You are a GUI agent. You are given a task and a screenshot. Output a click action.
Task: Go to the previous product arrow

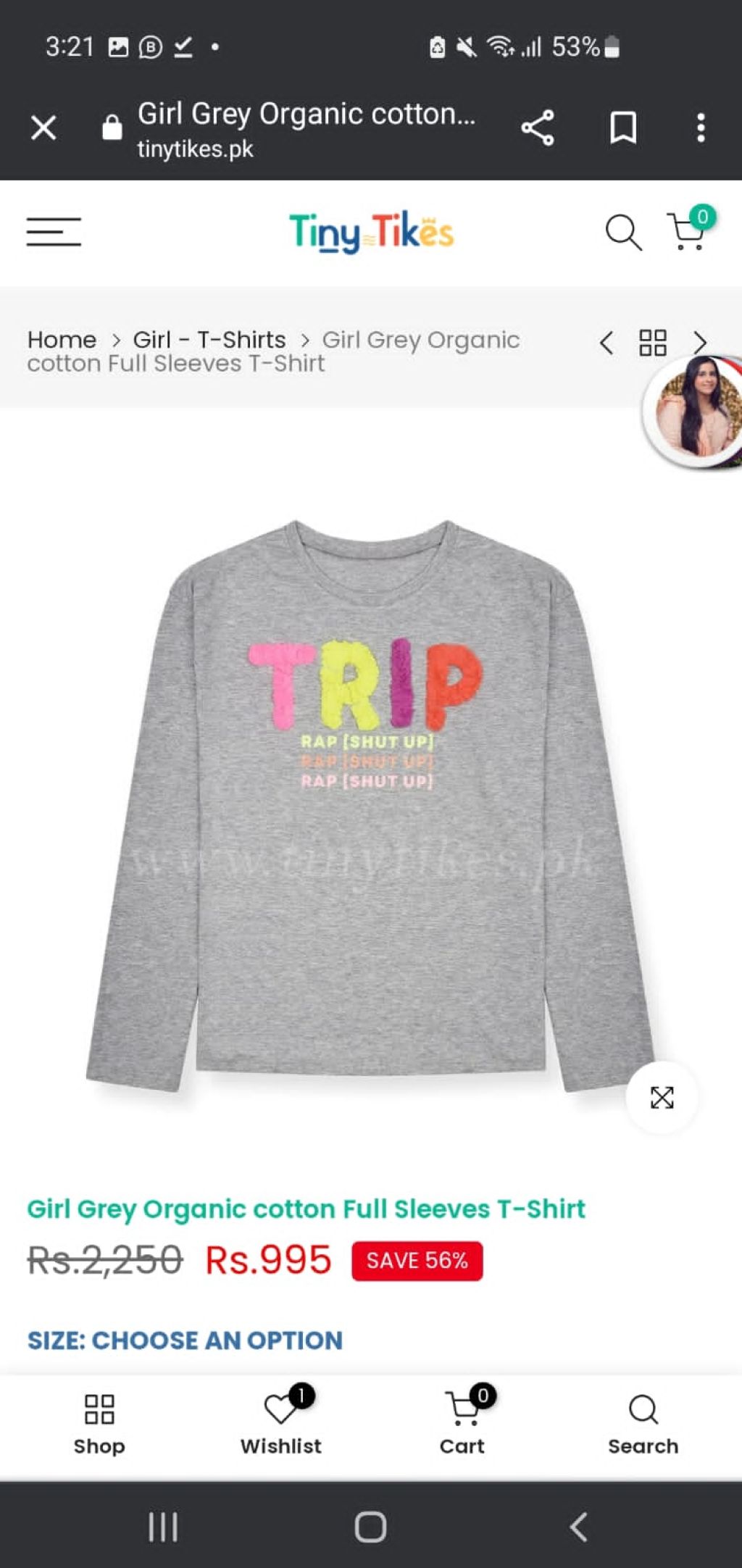click(606, 343)
